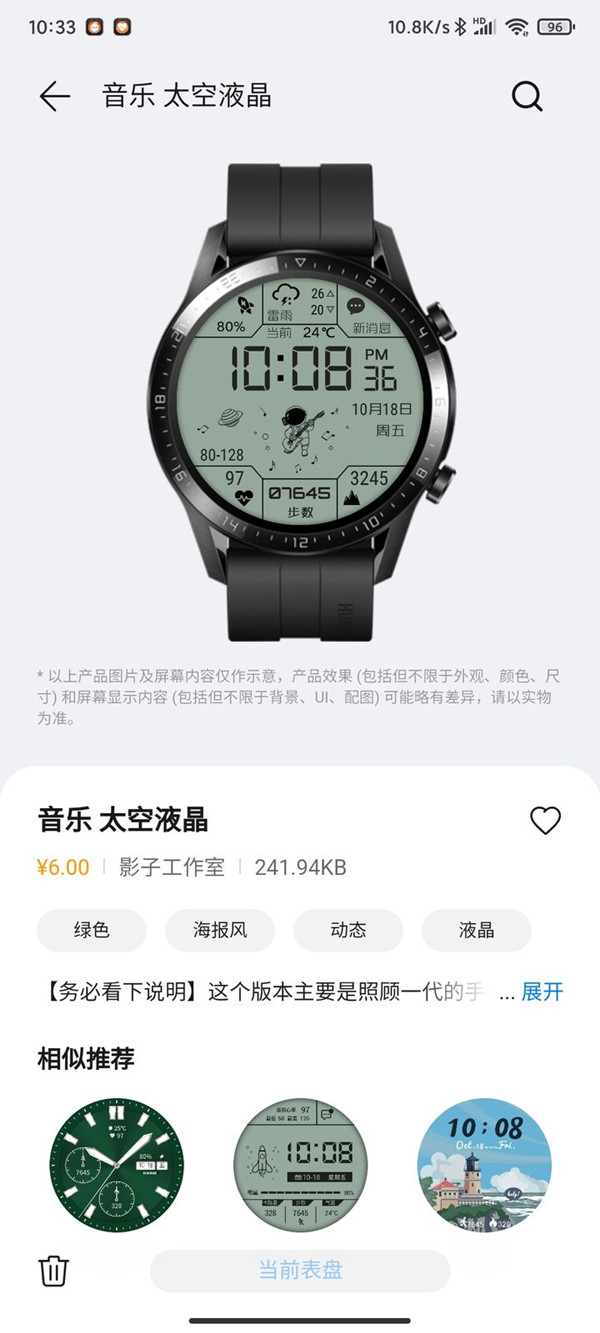Select the 海报风 tag chip
The height and width of the screenshot is (1333, 600).
[220, 930]
